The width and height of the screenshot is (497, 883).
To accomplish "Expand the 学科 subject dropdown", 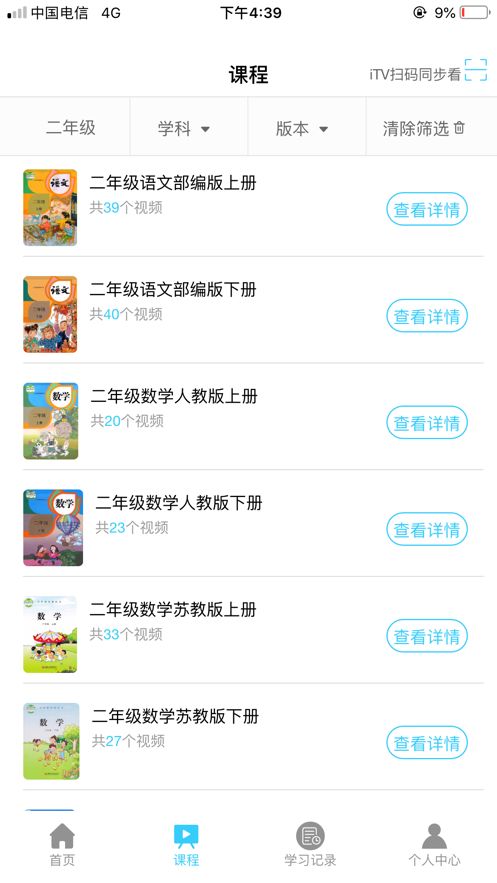I will 184,128.
